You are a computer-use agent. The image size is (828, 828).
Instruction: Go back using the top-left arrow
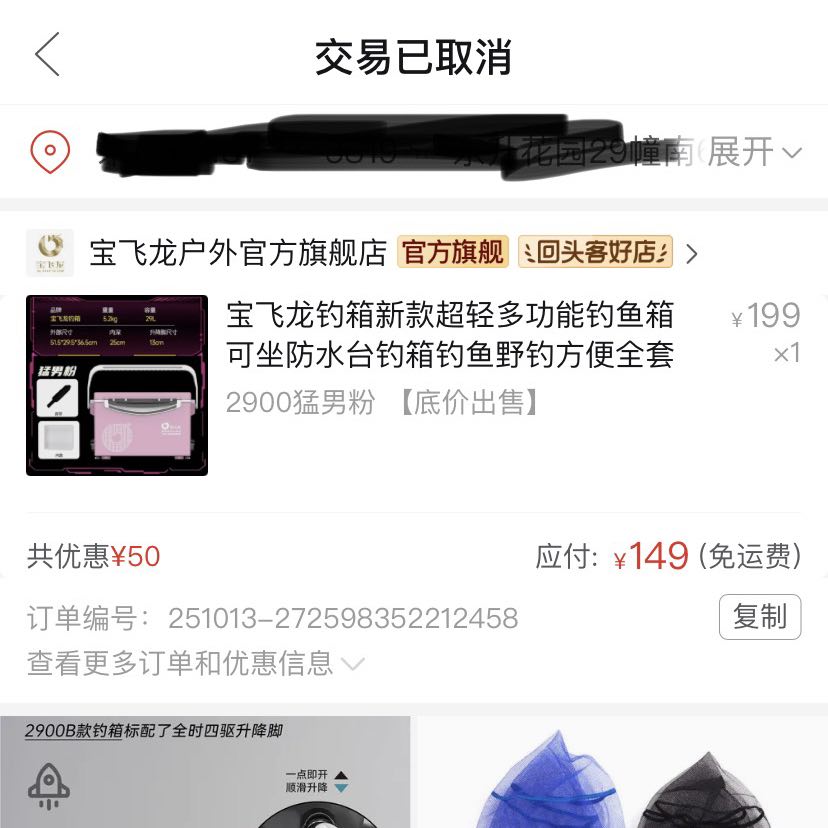47,54
